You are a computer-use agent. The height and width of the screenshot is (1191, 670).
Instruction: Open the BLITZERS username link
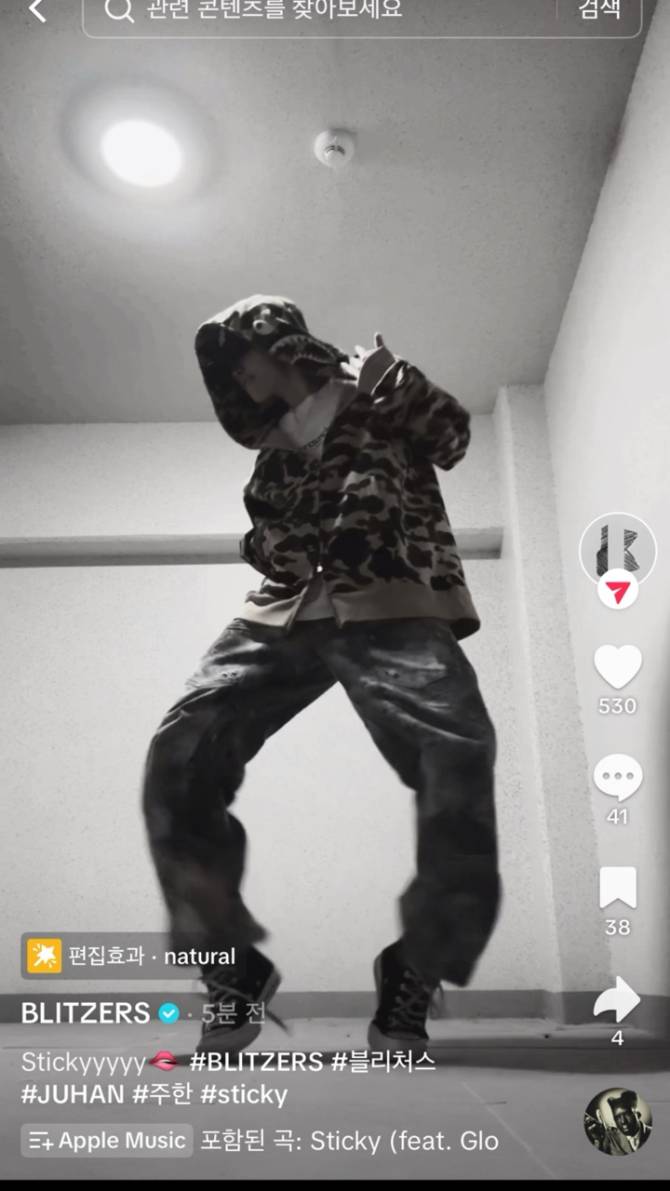(x=85, y=1013)
